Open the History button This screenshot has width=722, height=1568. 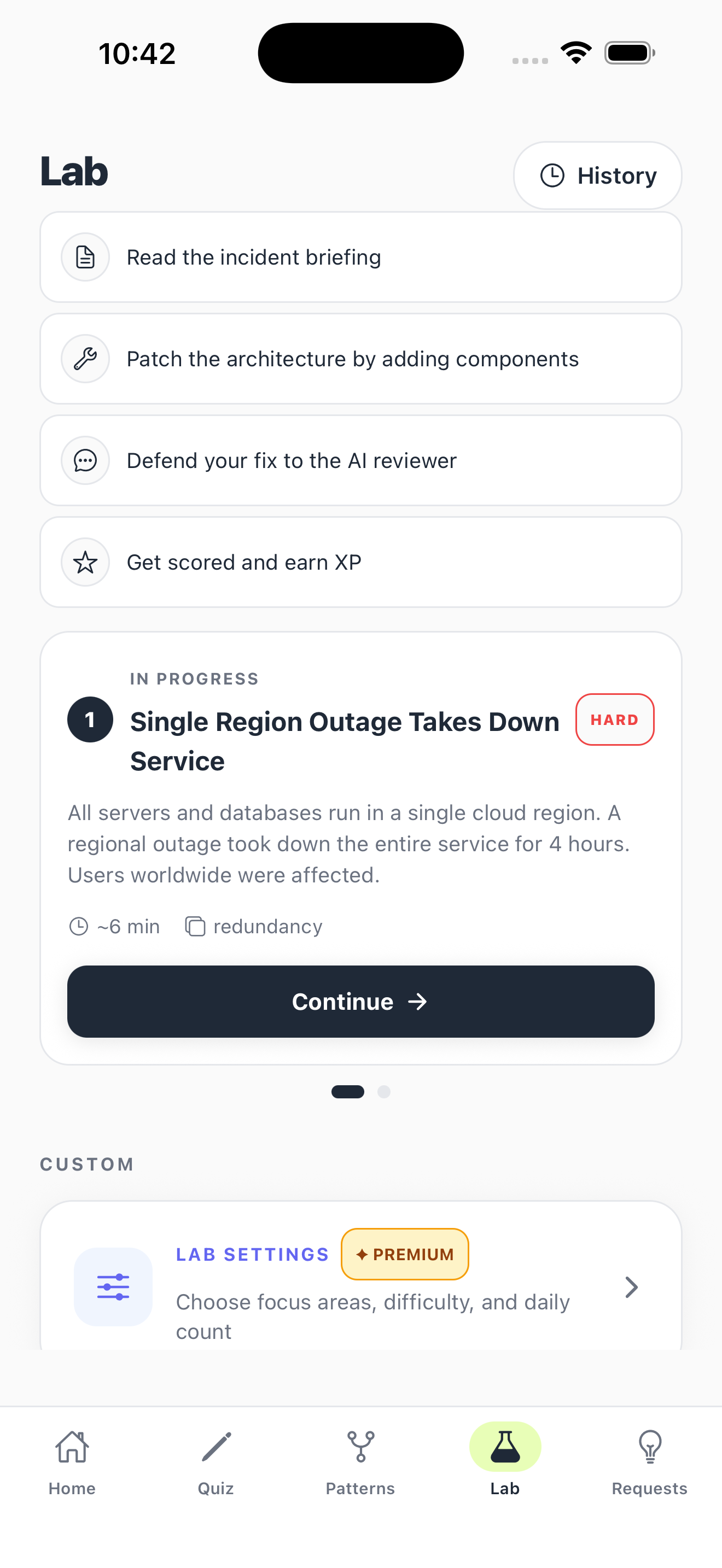pyautogui.click(x=597, y=175)
